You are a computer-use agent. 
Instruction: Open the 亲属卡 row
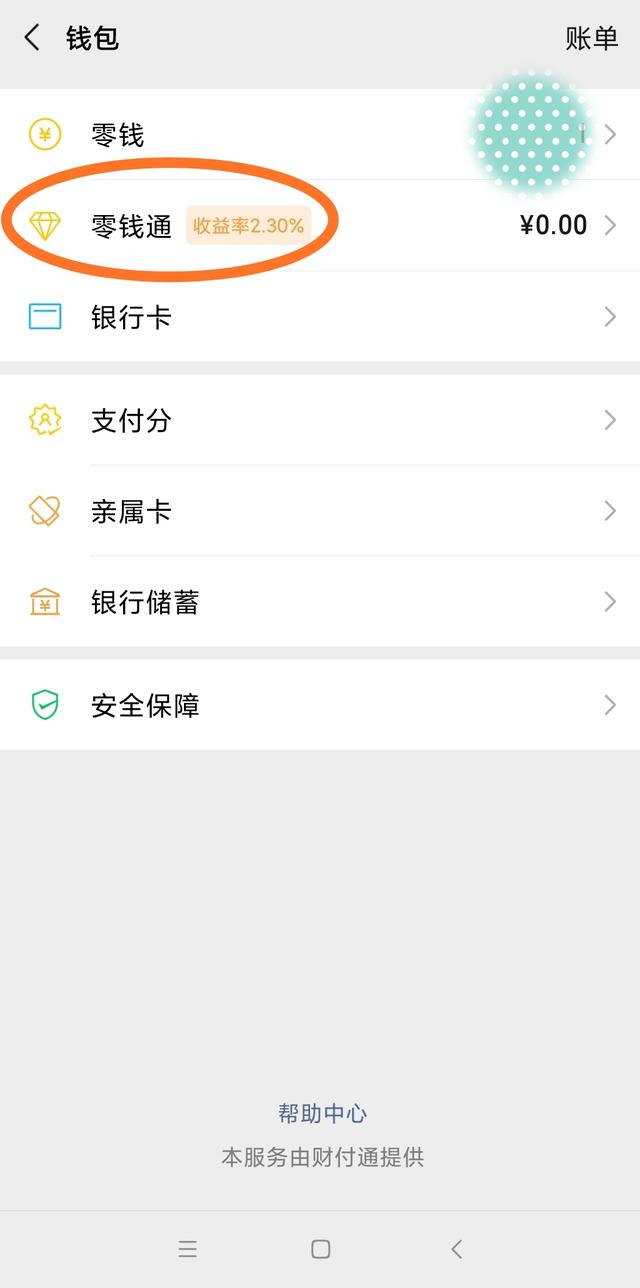pos(320,511)
